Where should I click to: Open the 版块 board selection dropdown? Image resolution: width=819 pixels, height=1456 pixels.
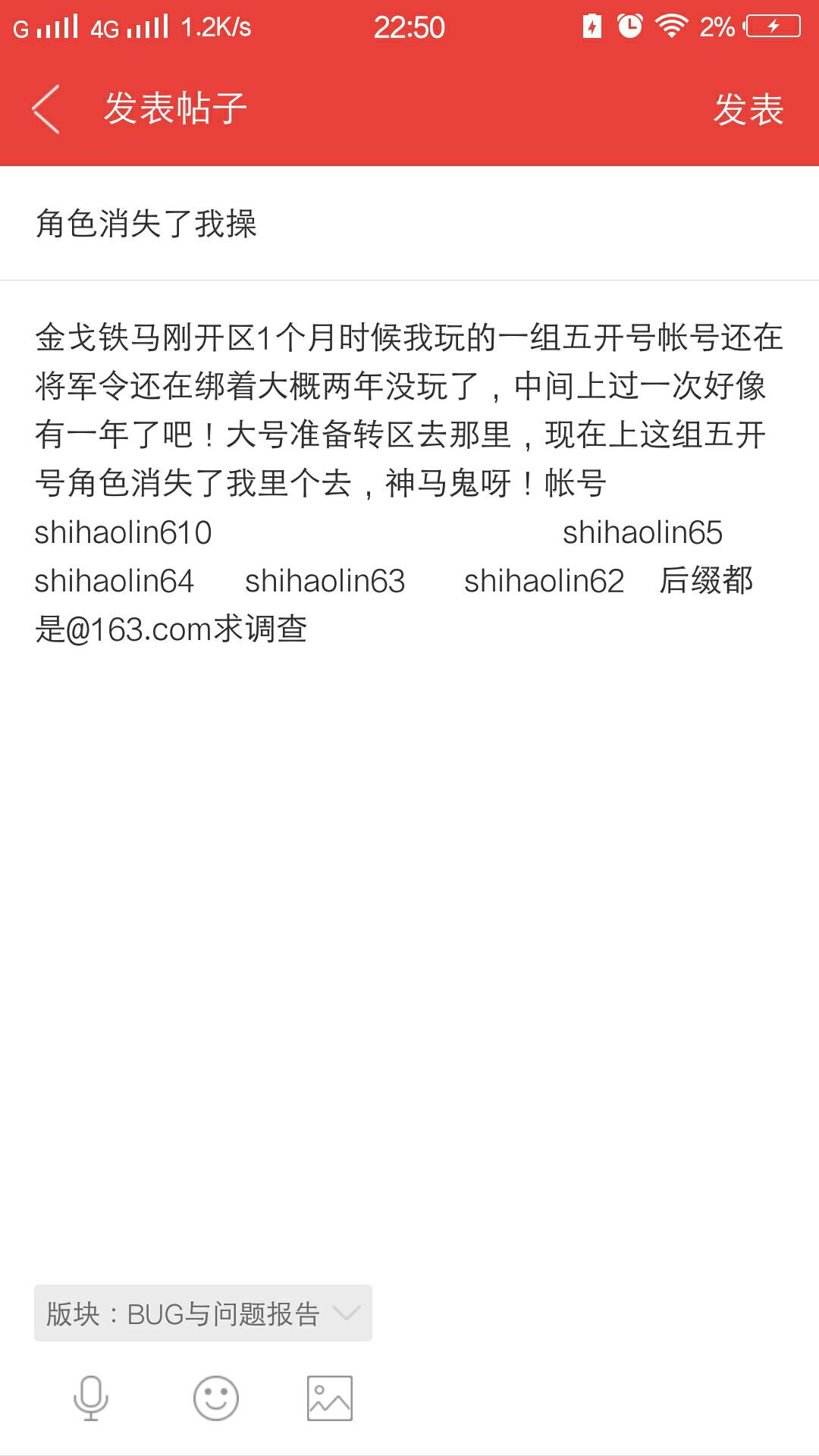pyautogui.click(x=203, y=1313)
